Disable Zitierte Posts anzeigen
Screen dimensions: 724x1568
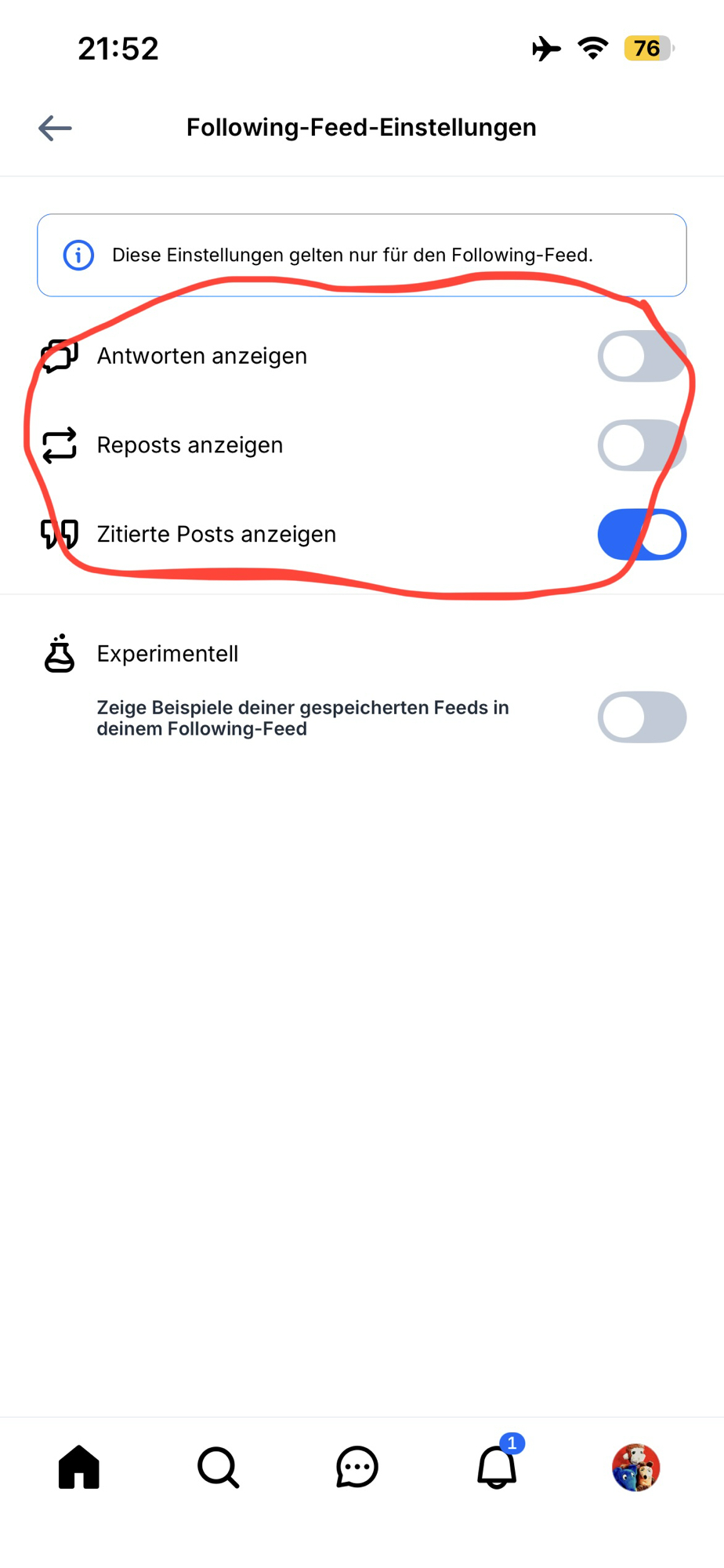coord(641,535)
